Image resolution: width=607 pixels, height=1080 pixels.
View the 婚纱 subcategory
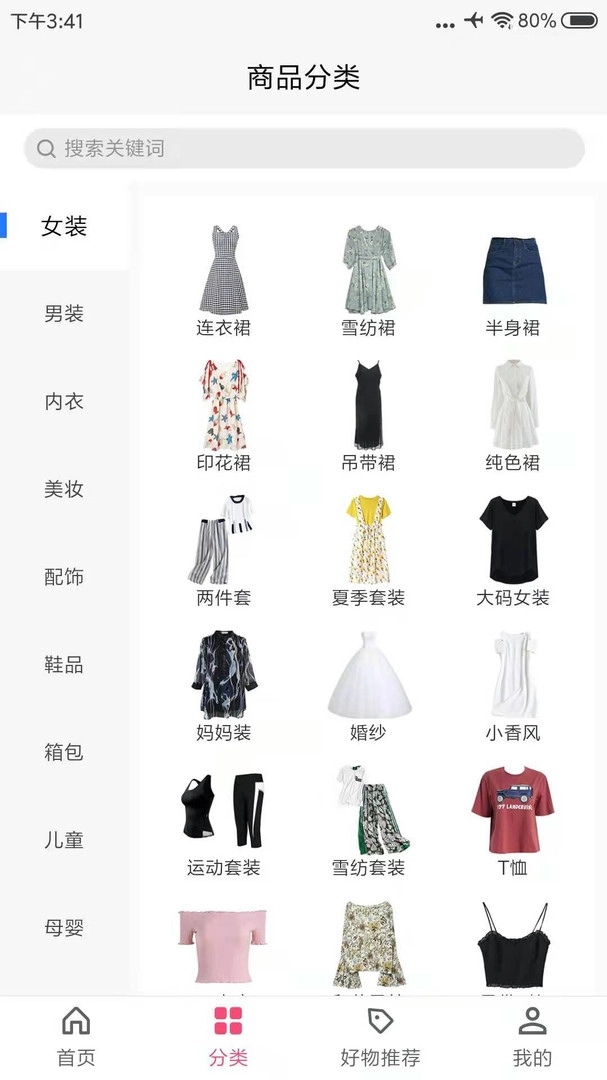(368, 685)
